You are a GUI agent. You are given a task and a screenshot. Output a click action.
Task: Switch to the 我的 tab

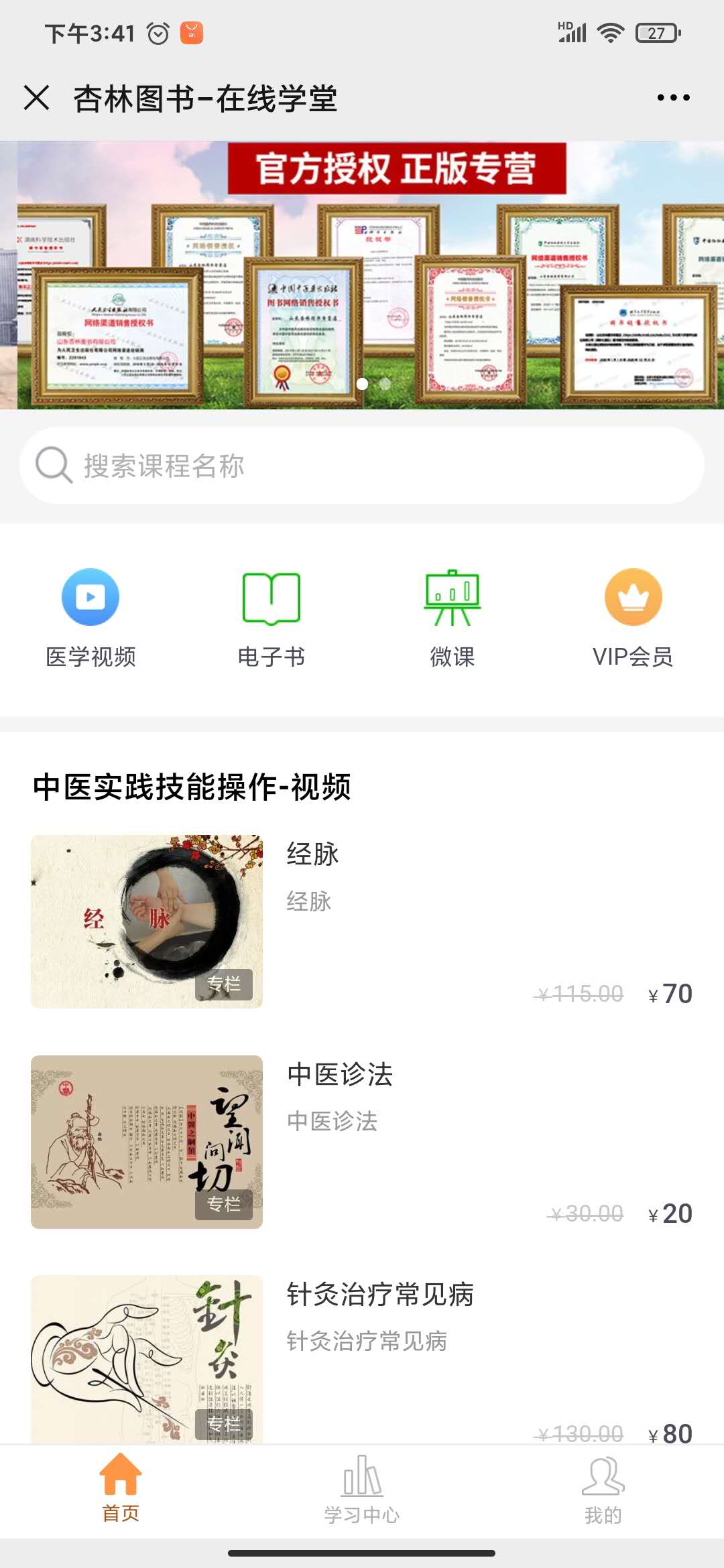(603, 1489)
